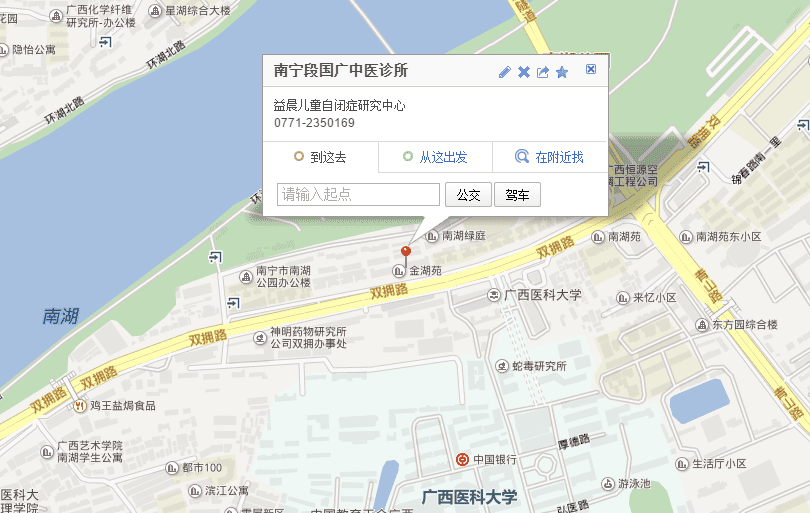The height and width of the screenshot is (513, 810).
Task: Favorite this place with the star icon
Action: [x=562, y=72]
